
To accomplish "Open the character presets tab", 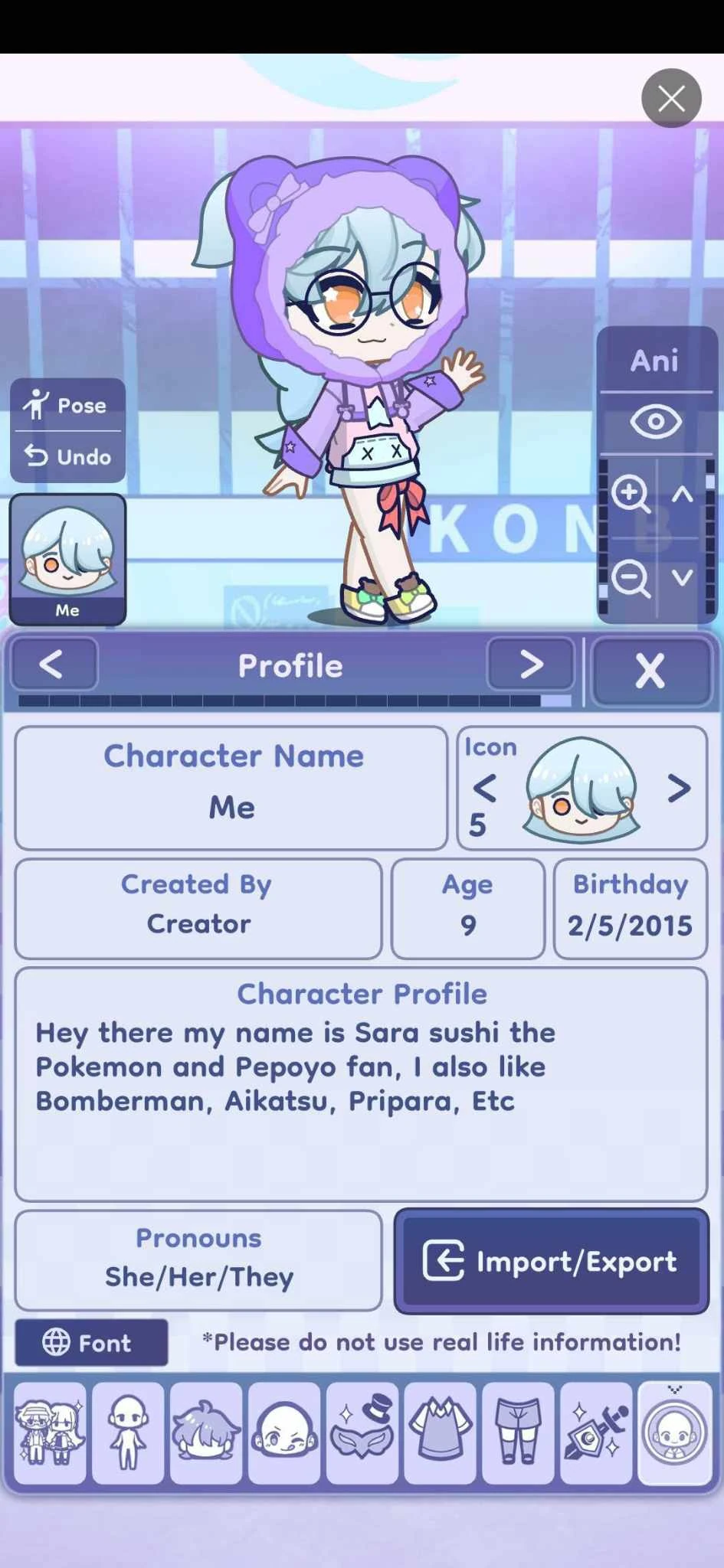I will click(48, 1436).
